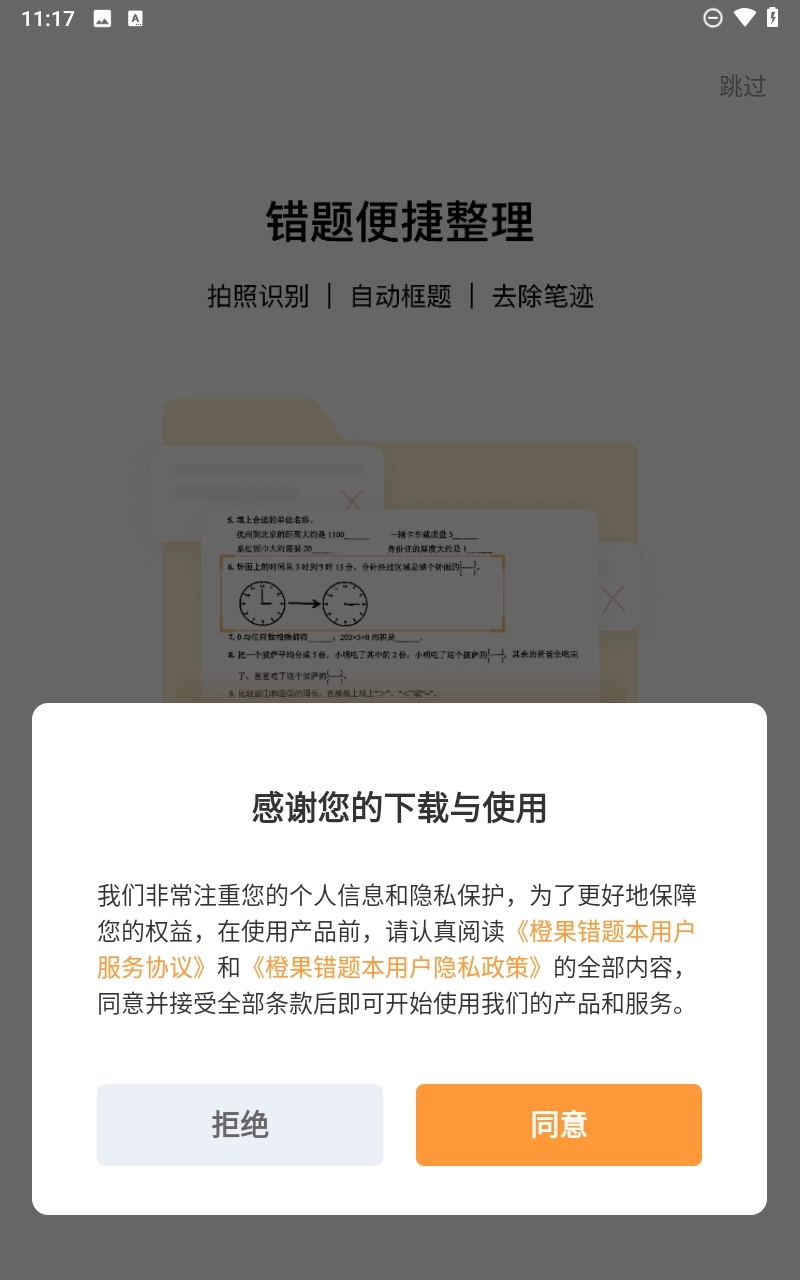The width and height of the screenshot is (800, 1280).
Task: Open the 橙果错题本用户服务协议 link
Action: click(603, 932)
